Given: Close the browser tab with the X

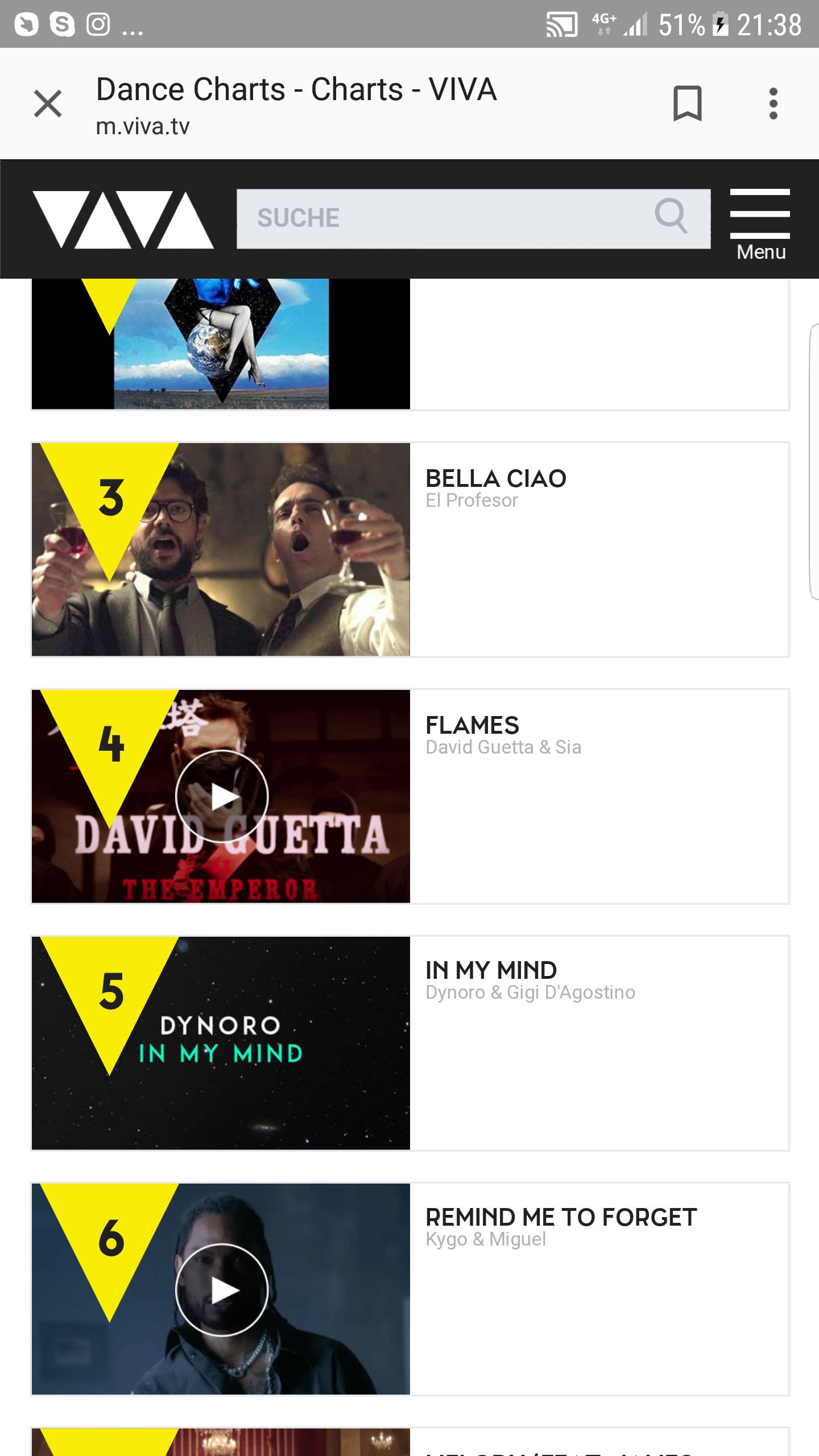Looking at the screenshot, I should (48, 104).
